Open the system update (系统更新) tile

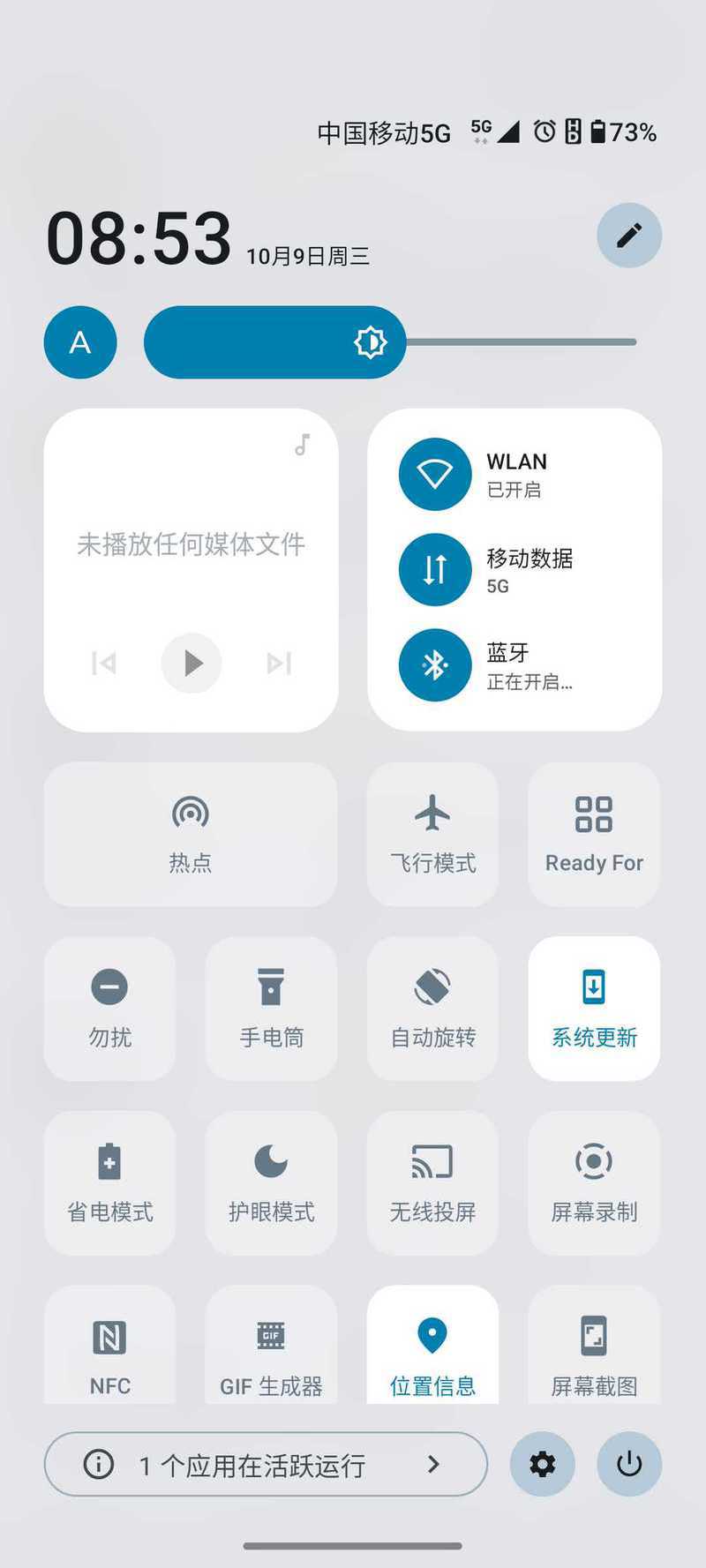(x=594, y=1009)
